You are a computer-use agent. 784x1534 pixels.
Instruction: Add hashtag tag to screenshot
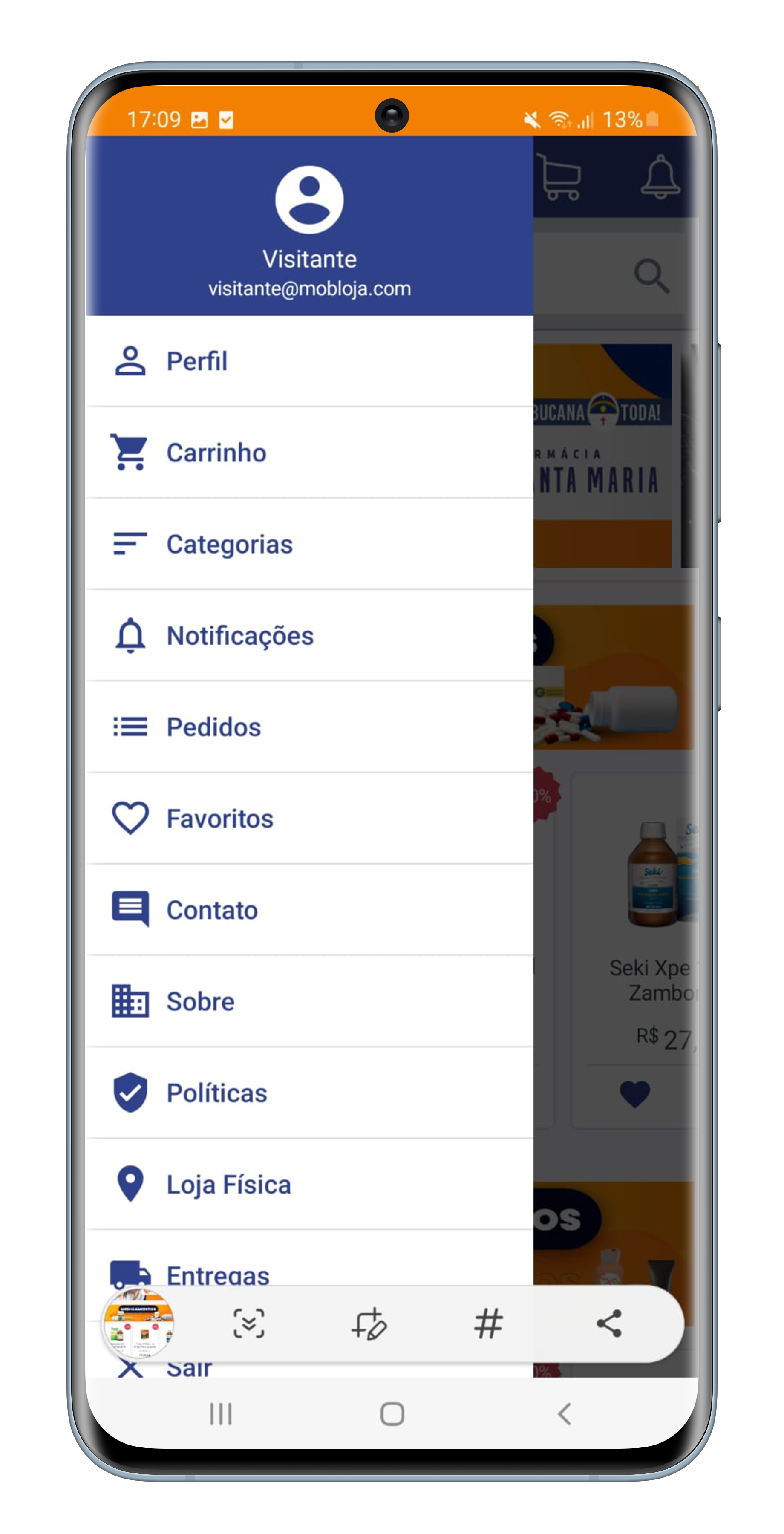489,1323
